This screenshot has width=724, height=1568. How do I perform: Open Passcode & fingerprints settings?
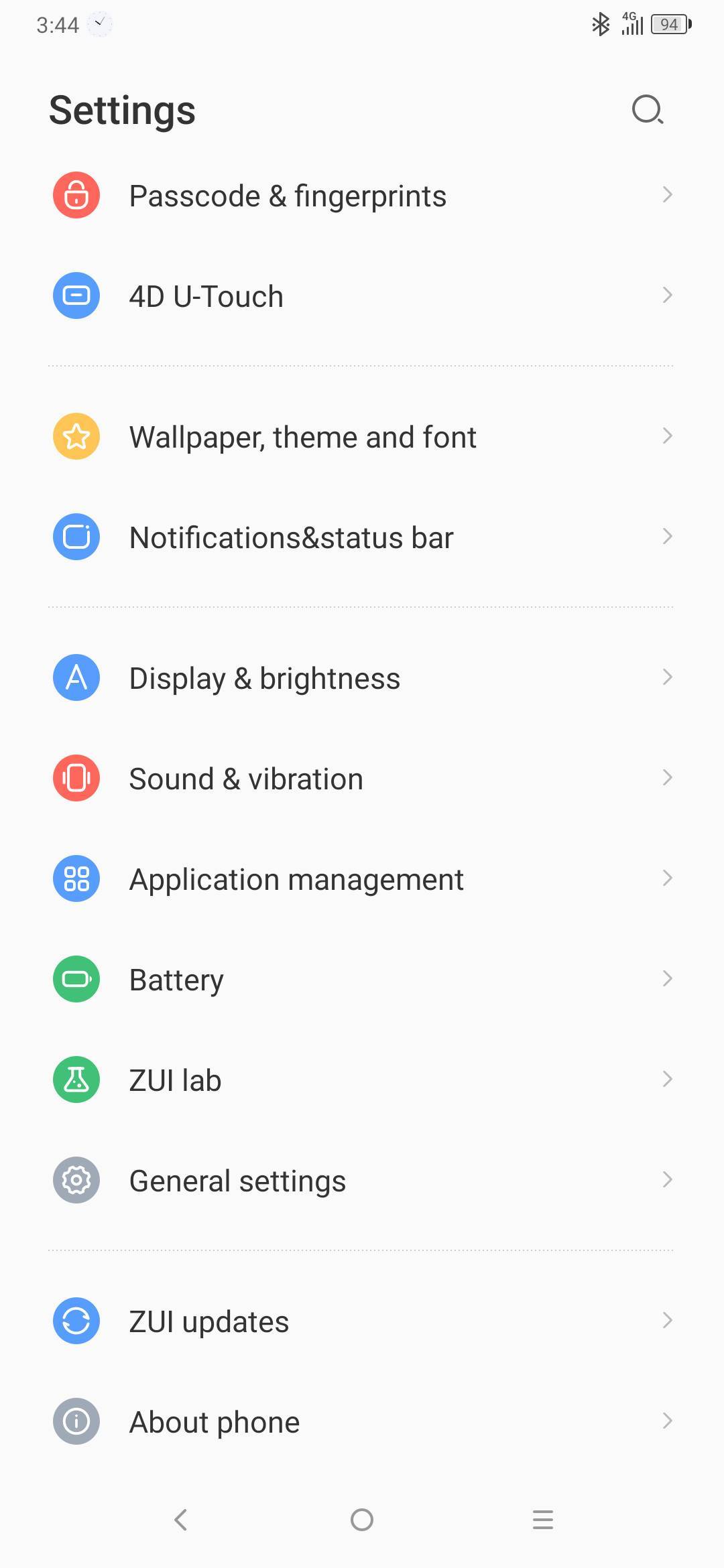[362, 196]
